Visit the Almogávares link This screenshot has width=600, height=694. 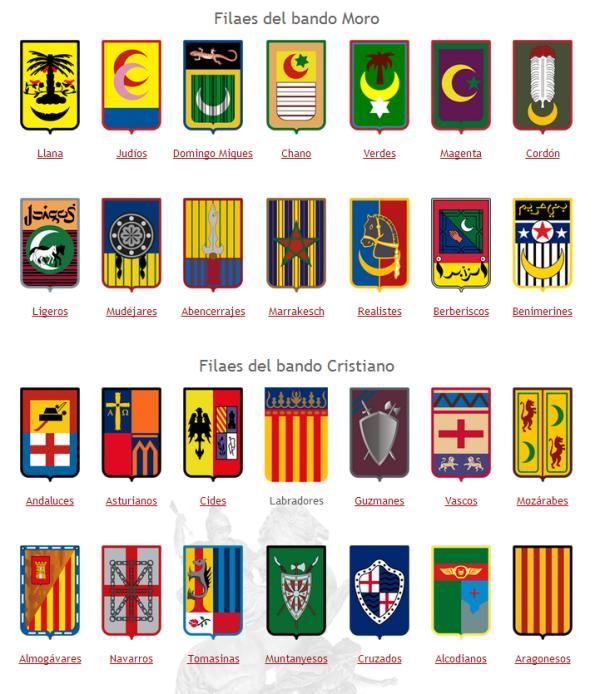click(x=50, y=660)
